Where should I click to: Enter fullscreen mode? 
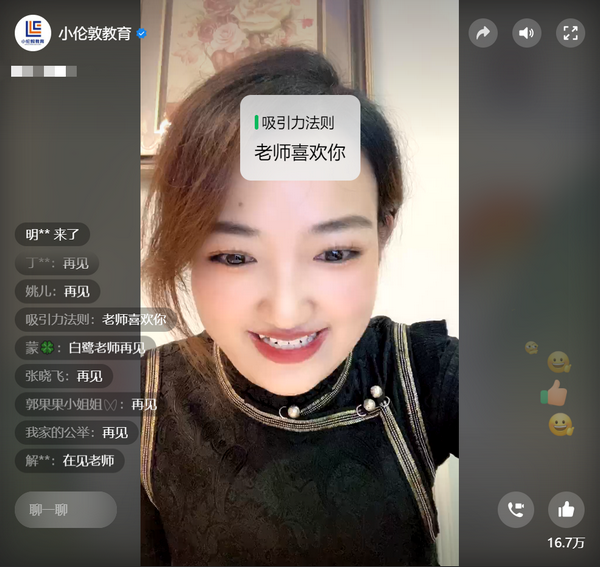click(x=570, y=33)
